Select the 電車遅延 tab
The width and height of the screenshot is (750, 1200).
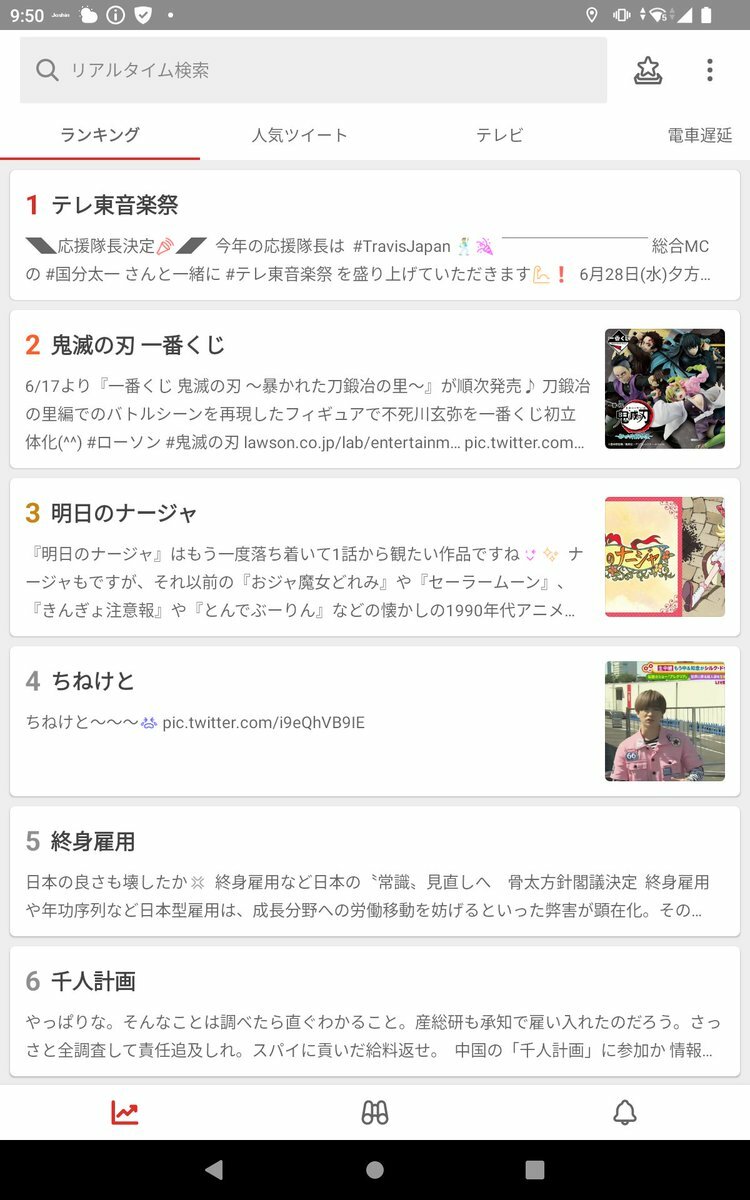pos(700,135)
